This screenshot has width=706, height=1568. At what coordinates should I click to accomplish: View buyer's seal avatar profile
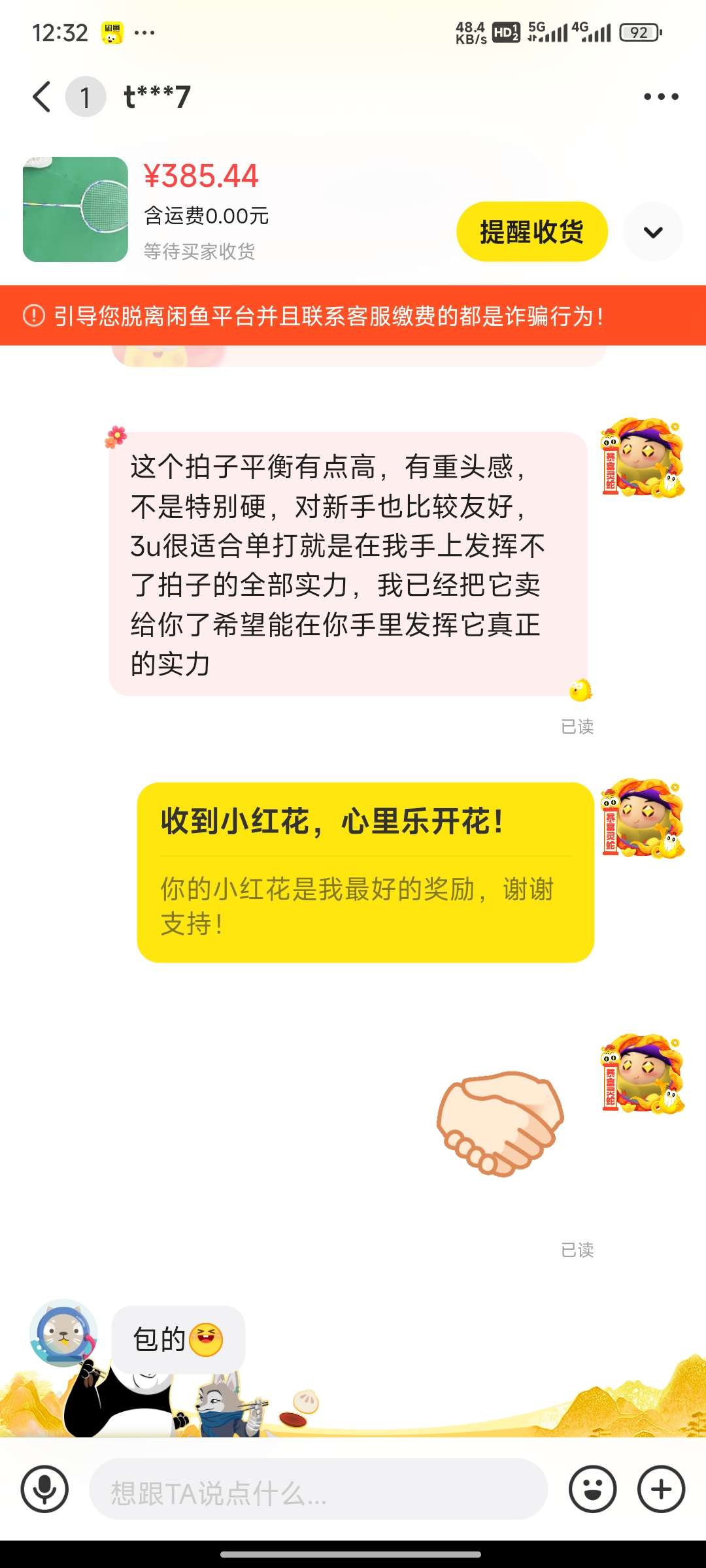(x=63, y=1333)
